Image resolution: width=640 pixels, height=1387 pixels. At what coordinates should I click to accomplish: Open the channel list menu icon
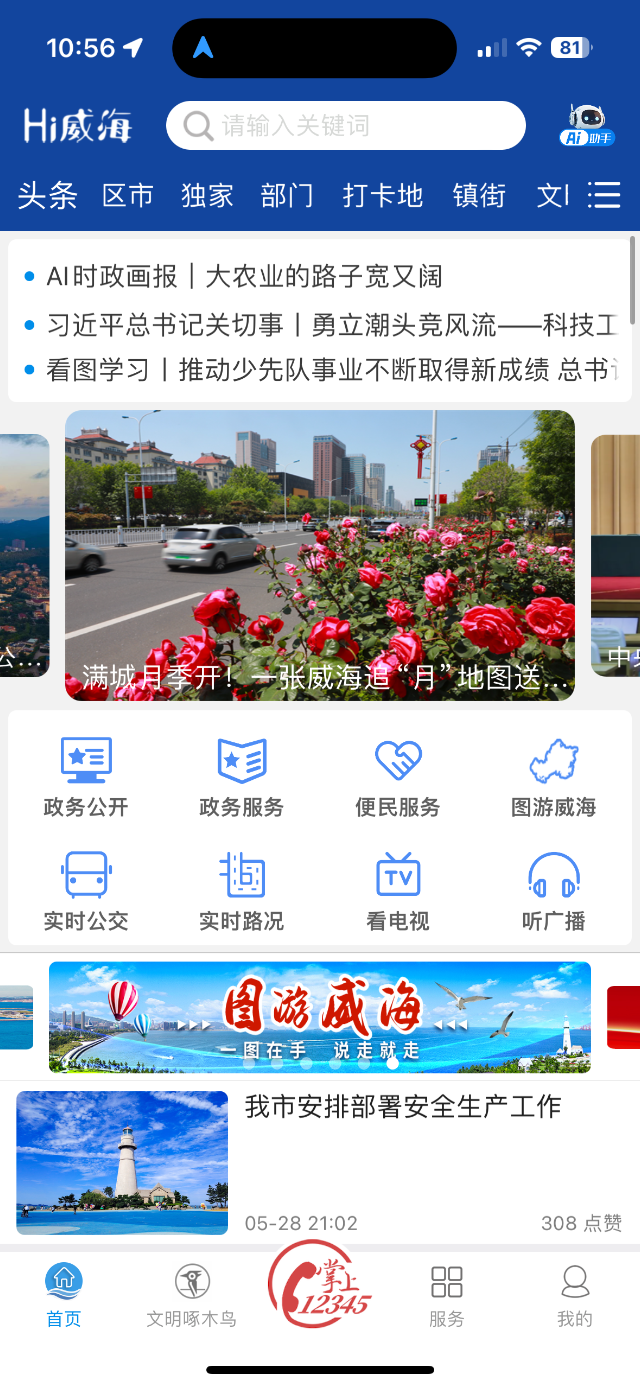click(604, 195)
